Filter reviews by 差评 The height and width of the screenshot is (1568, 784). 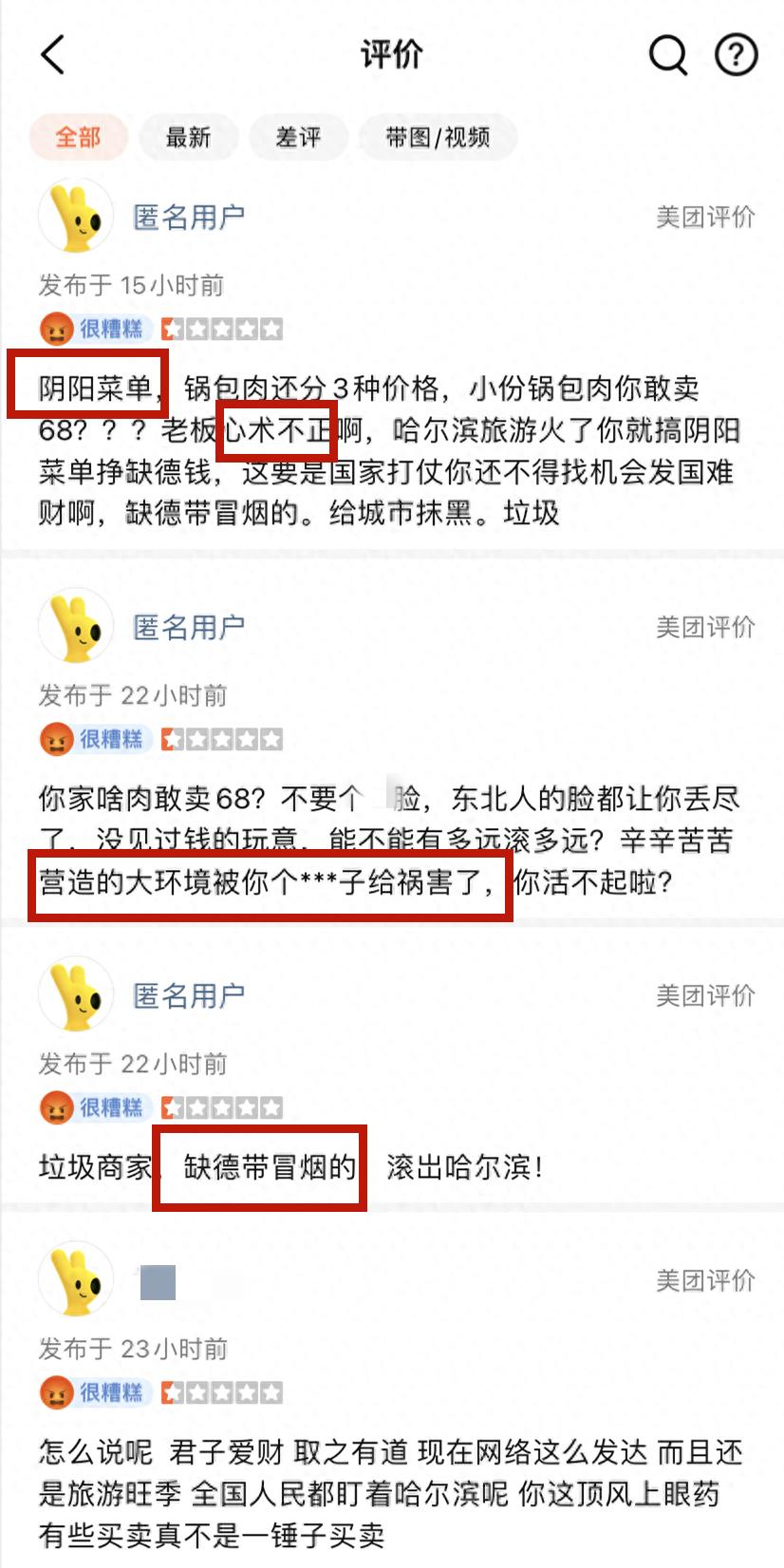(x=298, y=138)
